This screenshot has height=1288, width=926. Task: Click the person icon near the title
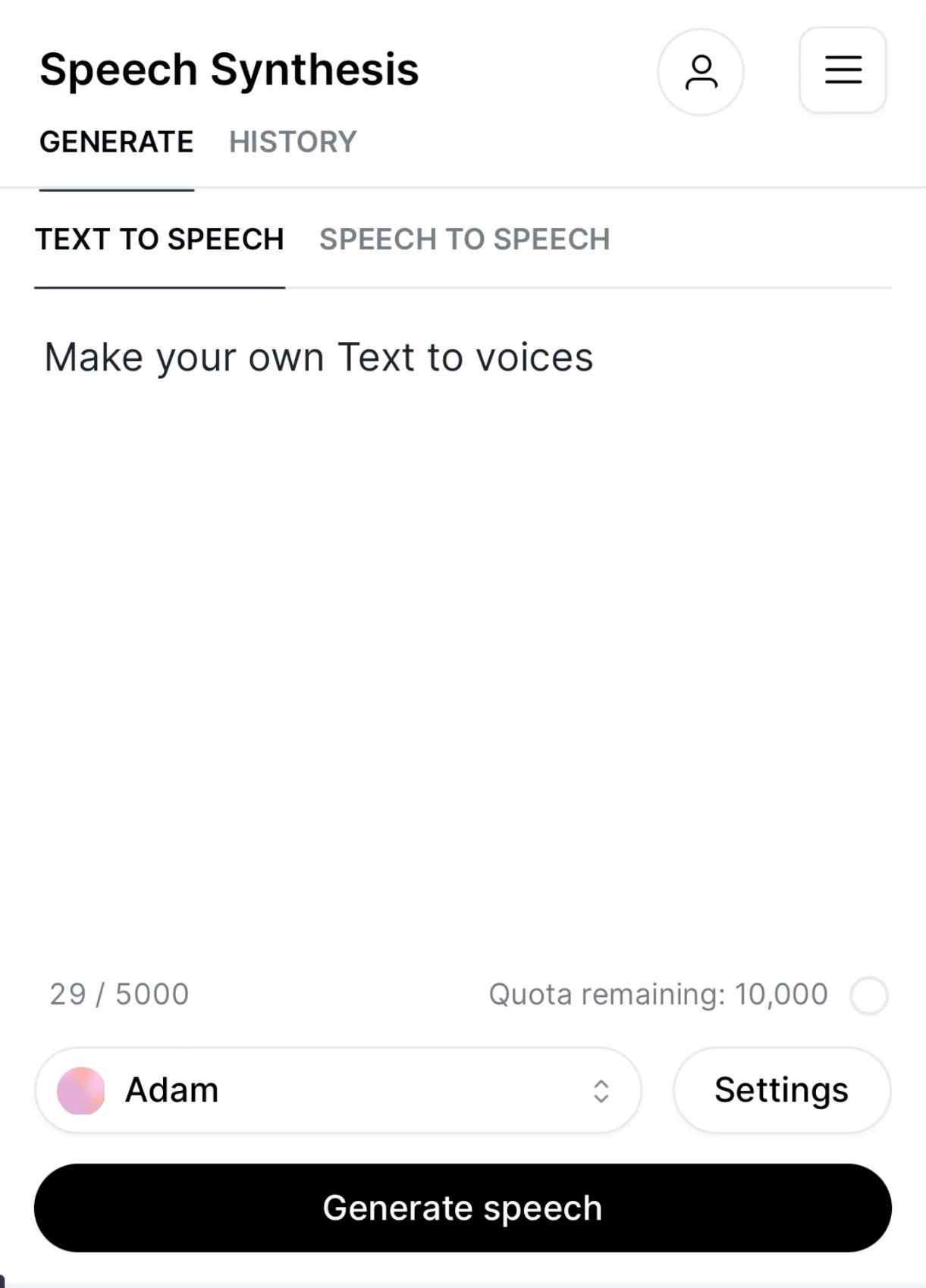pyautogui.click(x=701, y=71)
